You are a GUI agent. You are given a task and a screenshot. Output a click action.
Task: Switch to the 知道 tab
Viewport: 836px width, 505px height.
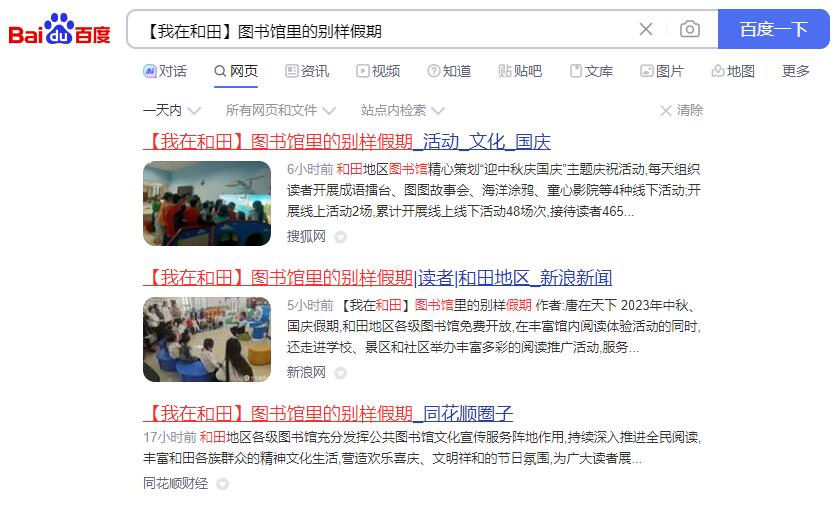click(449, 71)
